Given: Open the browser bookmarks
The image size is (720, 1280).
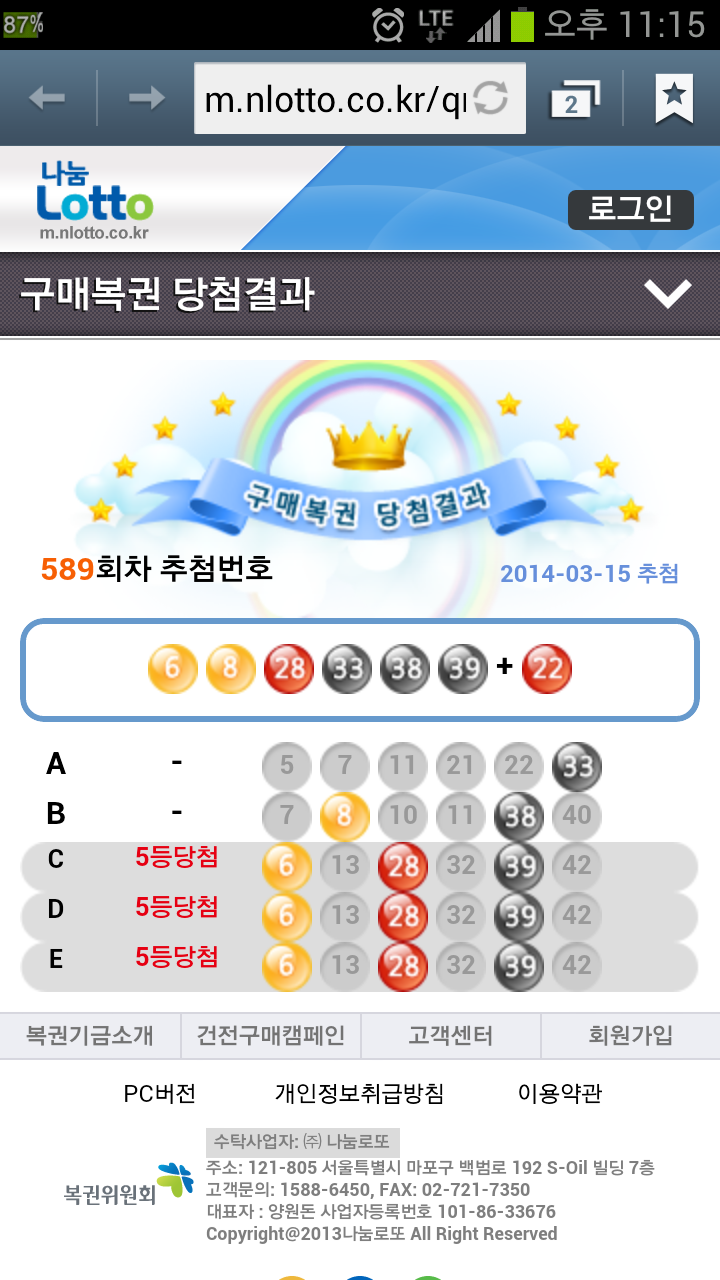Looking at the screenshot, I should (x=674, y=98).
